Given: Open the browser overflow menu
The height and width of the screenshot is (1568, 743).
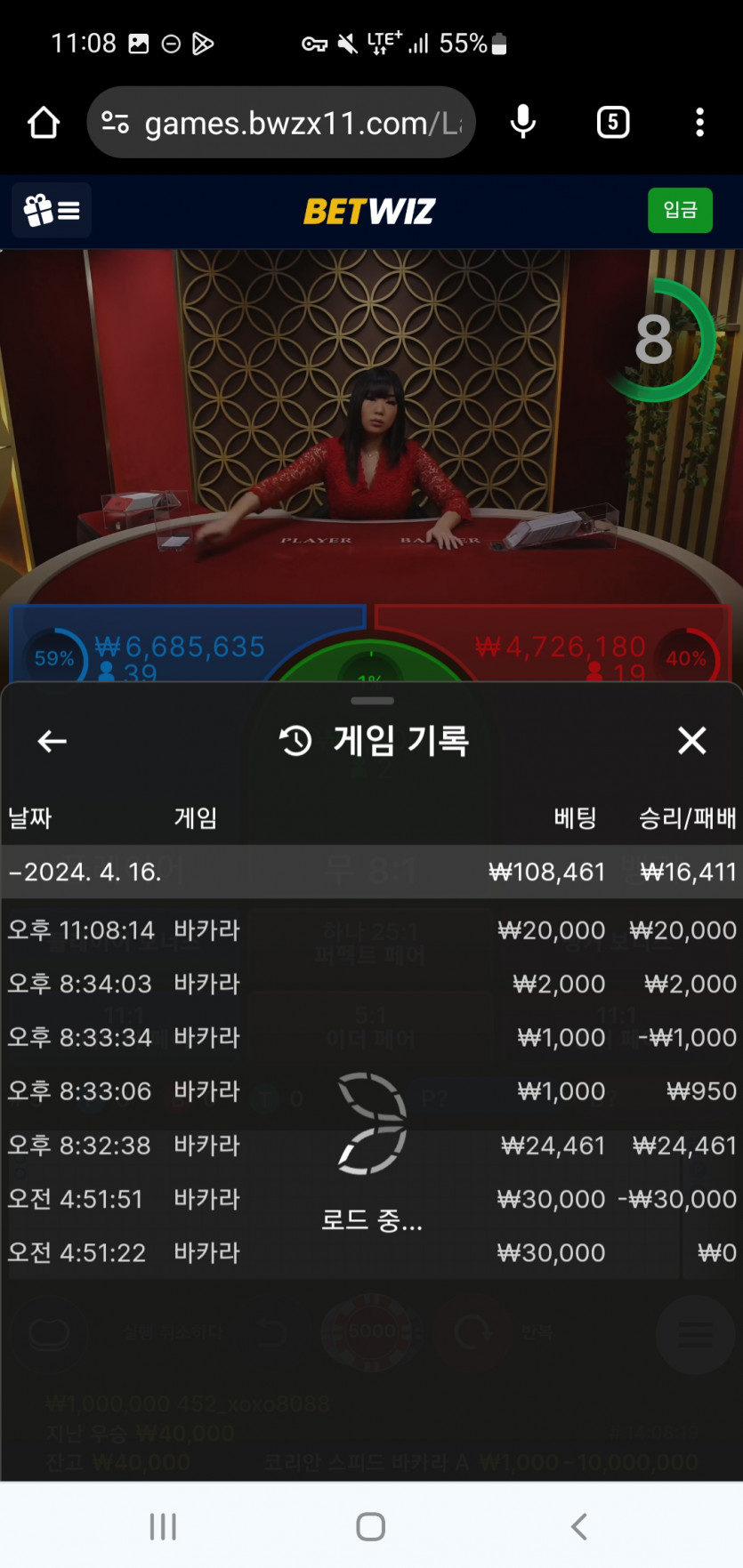Looking at the screenshot, I should point(699,123).
